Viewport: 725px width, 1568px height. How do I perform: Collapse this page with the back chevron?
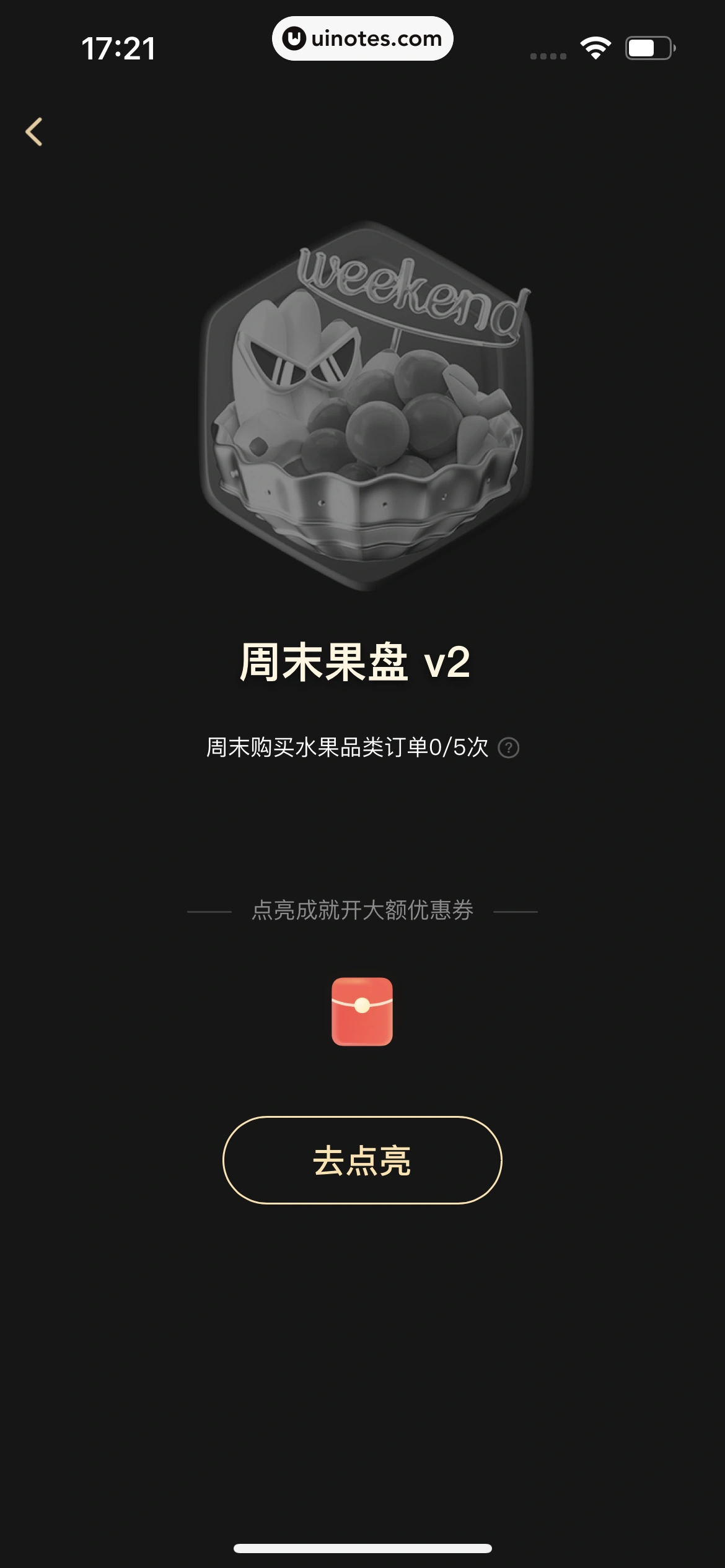coord(35,131)
